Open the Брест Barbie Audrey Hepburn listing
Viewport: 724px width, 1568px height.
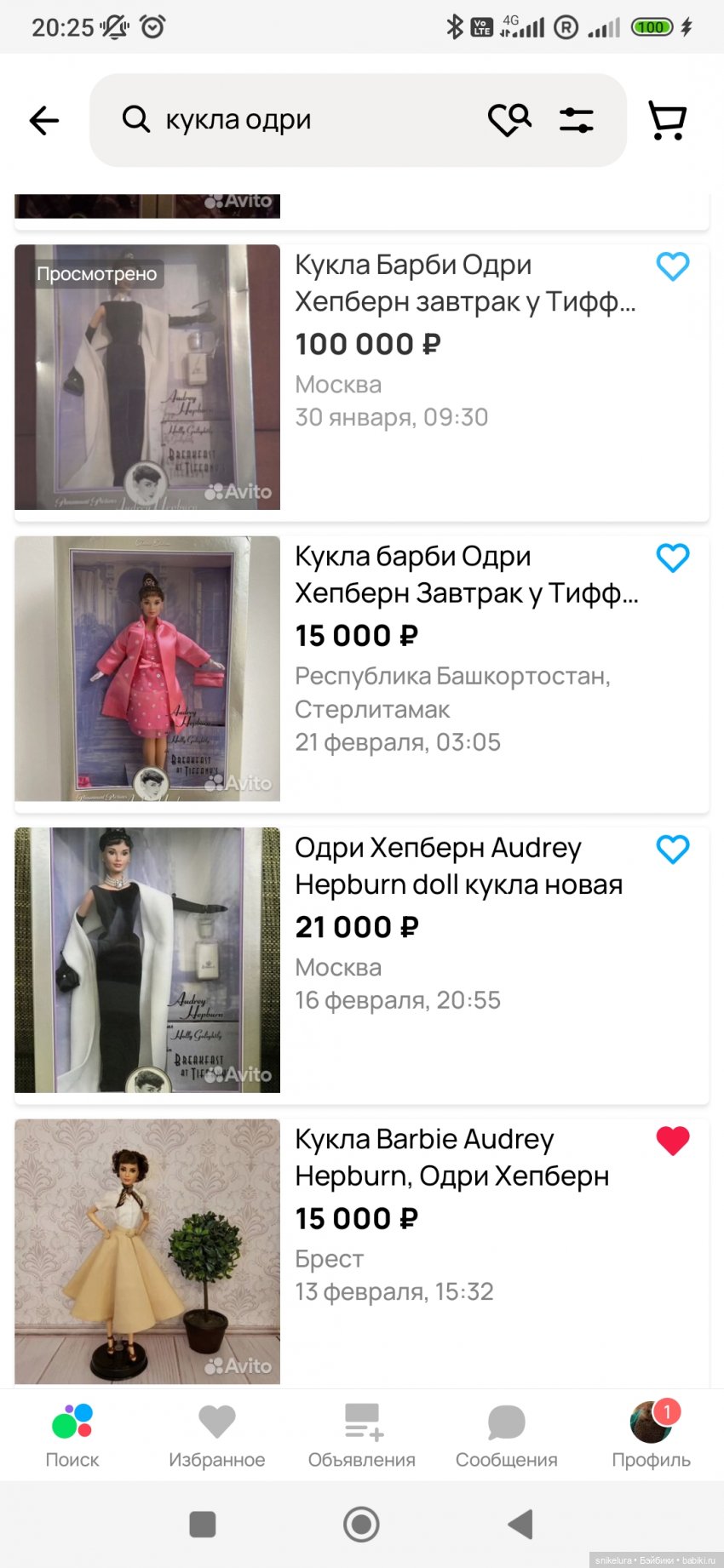[451, 1158]
